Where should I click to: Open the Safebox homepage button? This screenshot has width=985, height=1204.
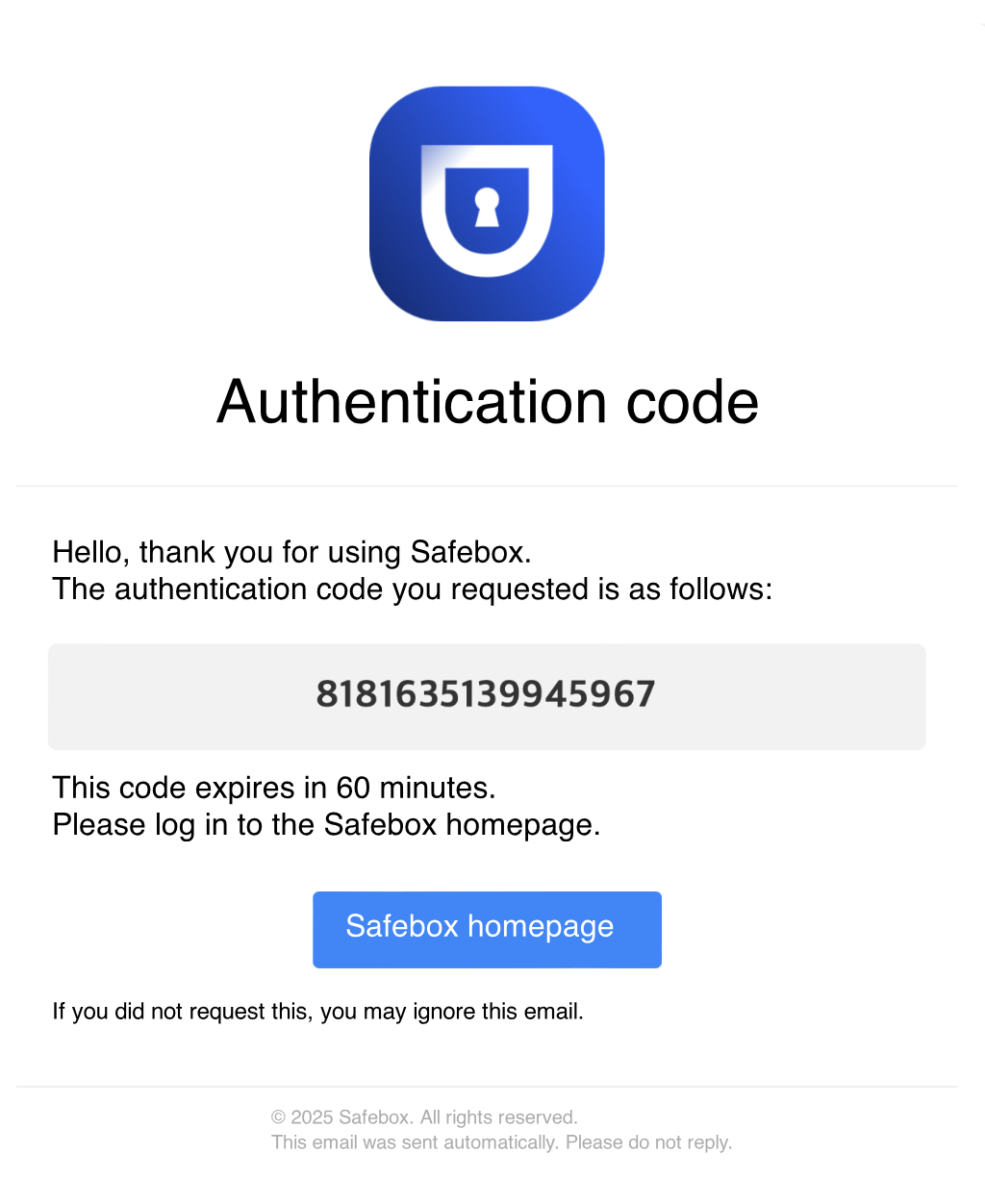click(x=487, y=929)
